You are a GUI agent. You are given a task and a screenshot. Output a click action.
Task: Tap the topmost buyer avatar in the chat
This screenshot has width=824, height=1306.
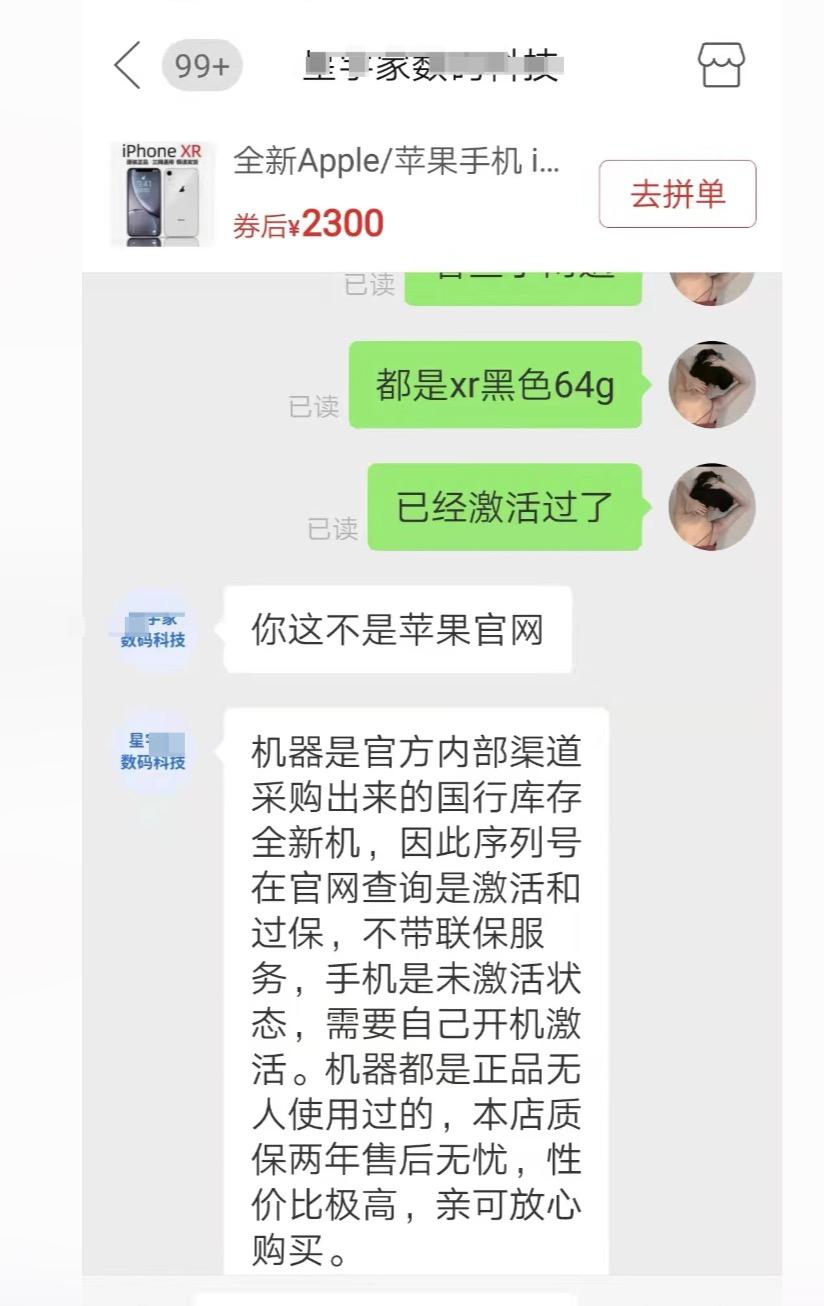pos(711,285)
